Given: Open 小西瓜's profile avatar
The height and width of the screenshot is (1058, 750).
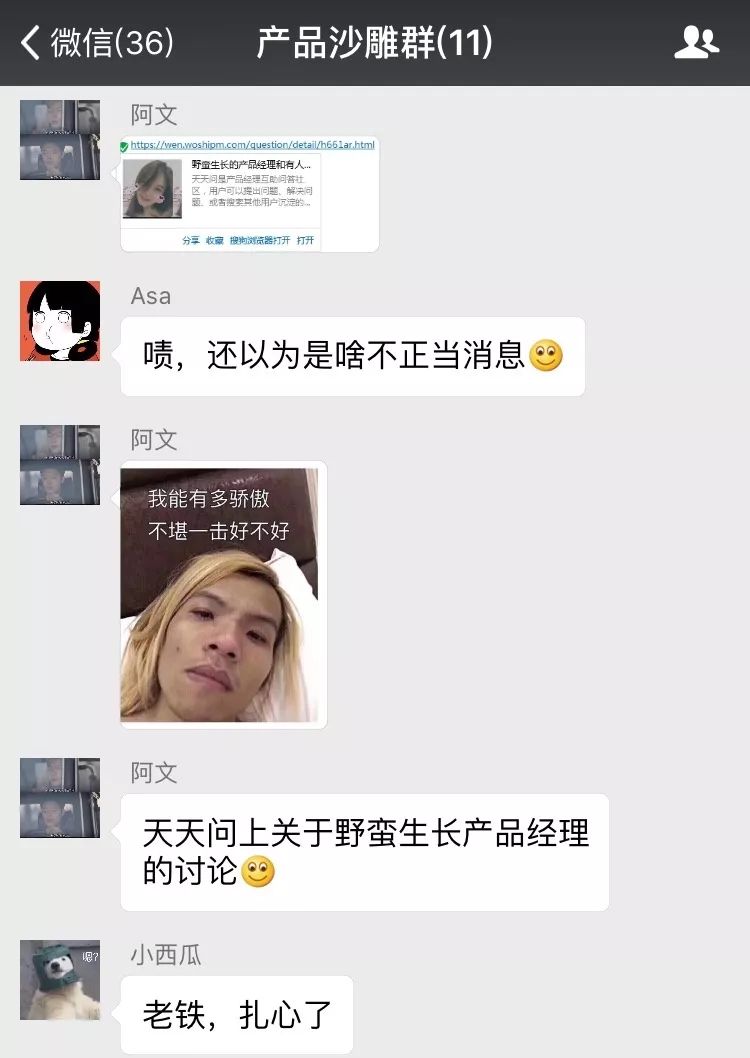Looking at the screenshot, I should 60,980.
